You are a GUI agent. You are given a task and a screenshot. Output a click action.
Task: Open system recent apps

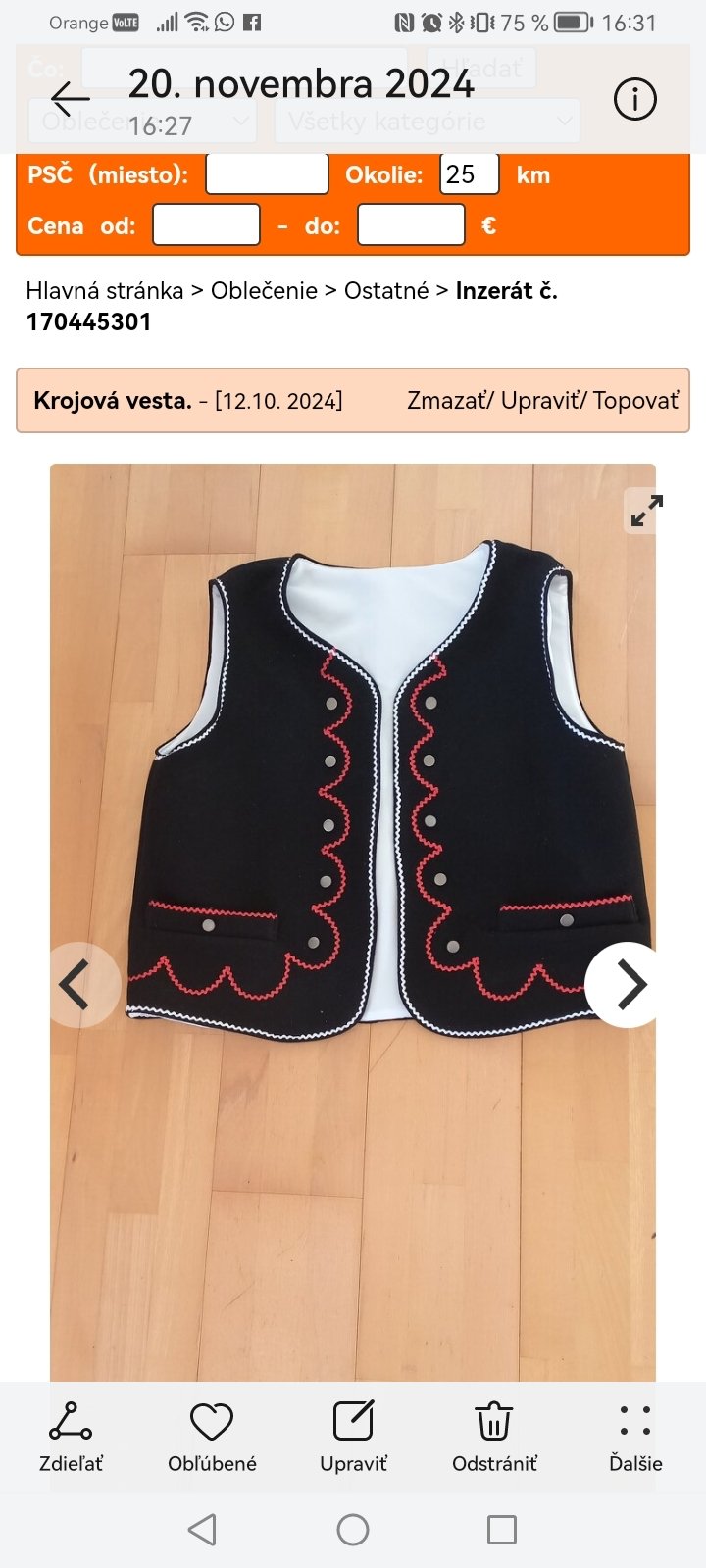502,1529
